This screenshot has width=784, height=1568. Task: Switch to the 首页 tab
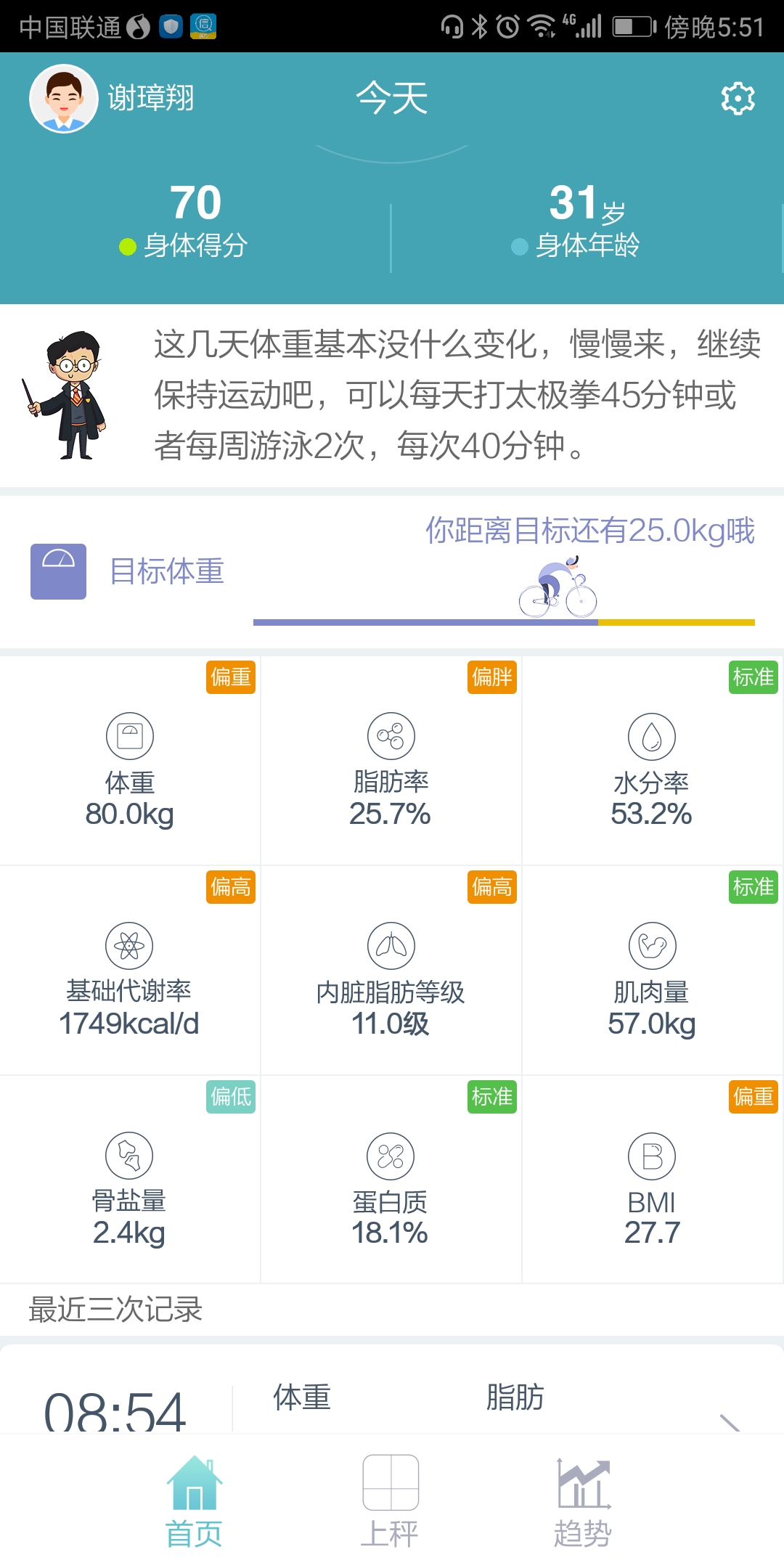[194, 1503]
